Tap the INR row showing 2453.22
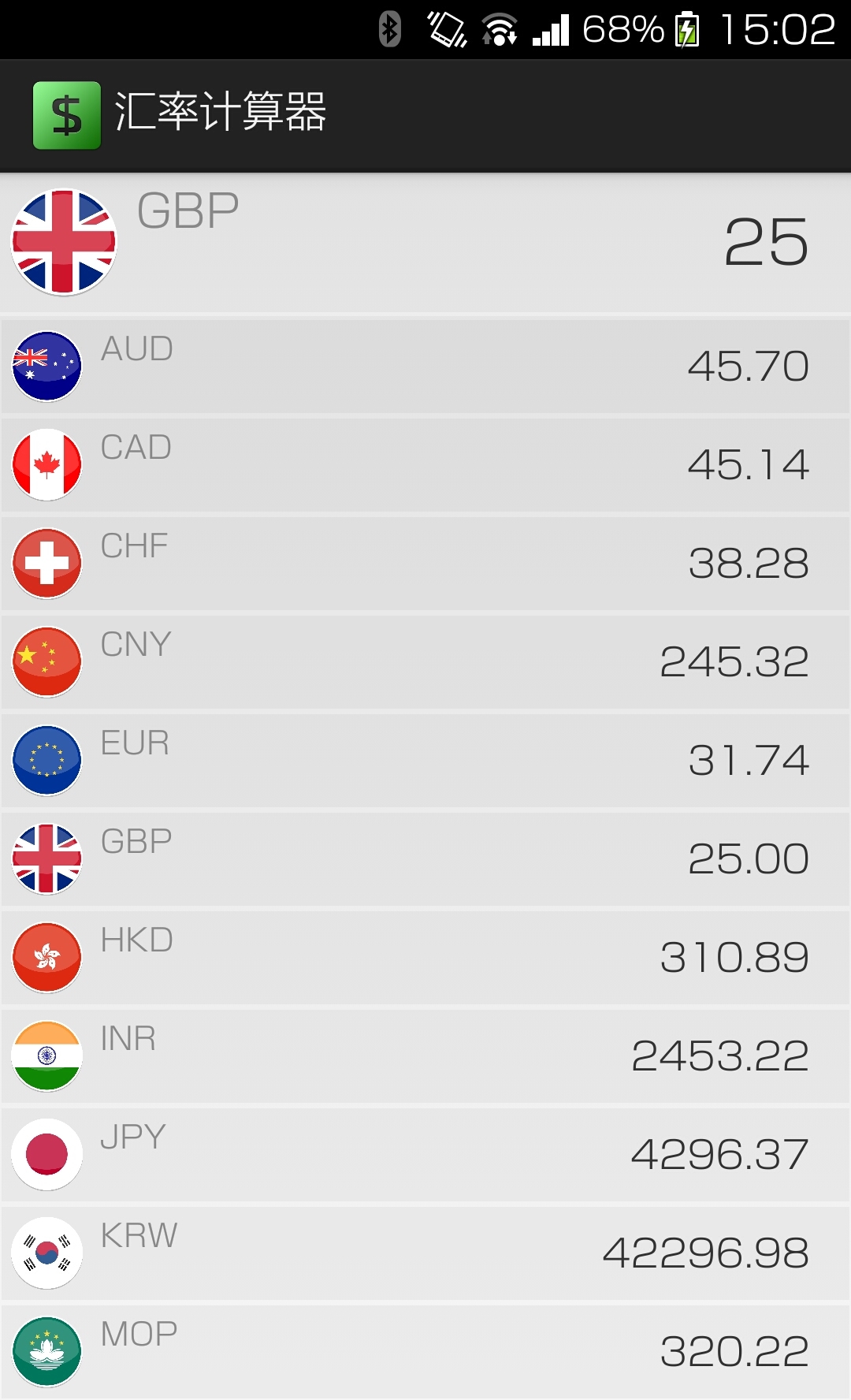This screenshot has height=1400, width=851. tap(425, 1056)
